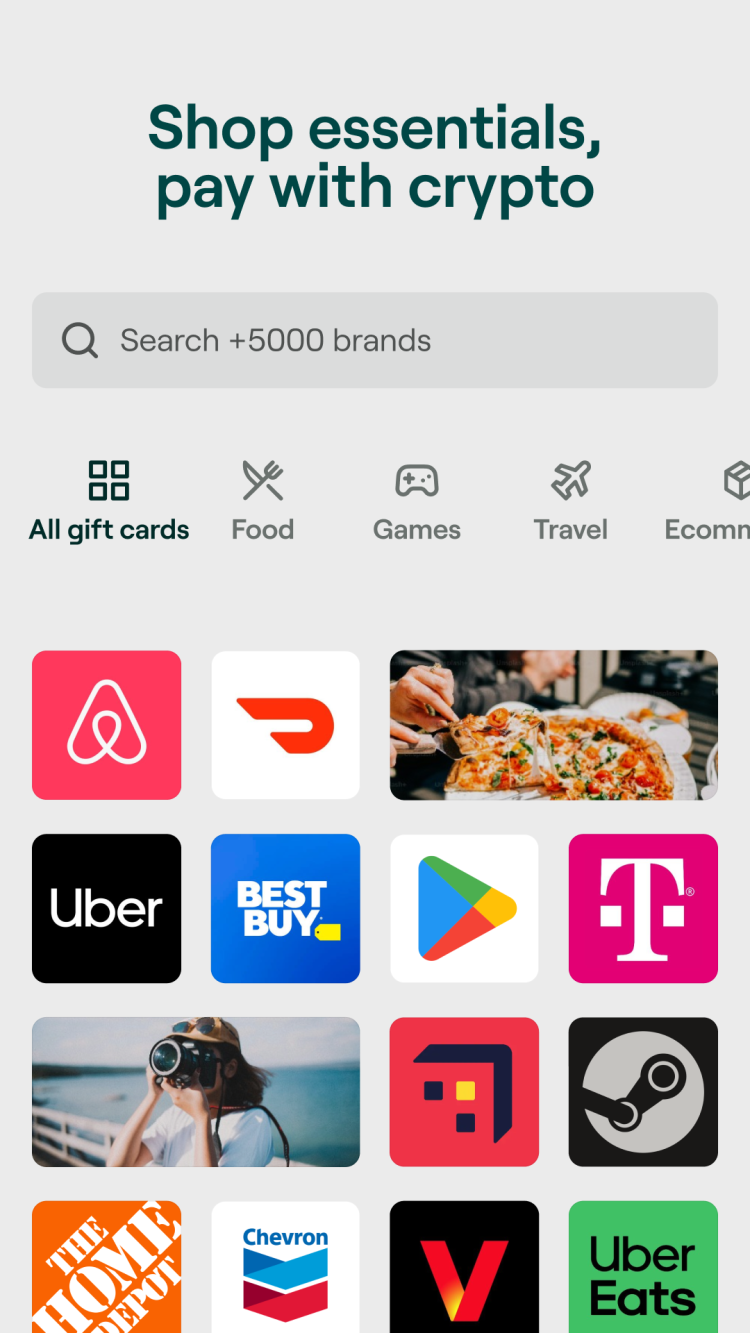Choose the Best Buy gift card
Viewport: 750px width, 1333px height.
pos(285,908)
